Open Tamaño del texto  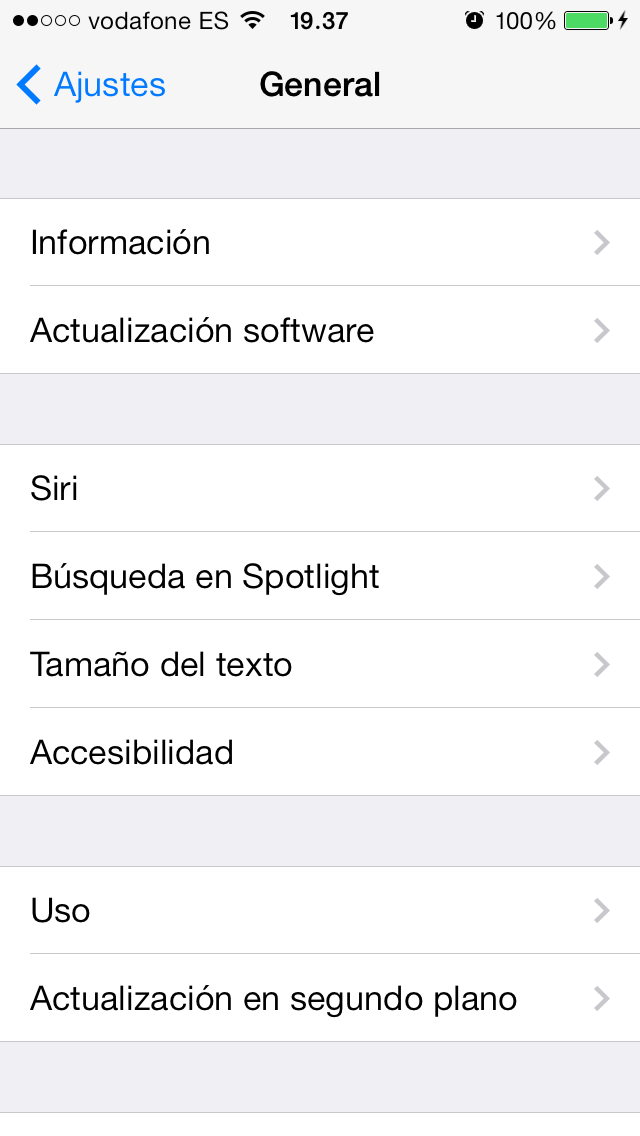[320, 665]
